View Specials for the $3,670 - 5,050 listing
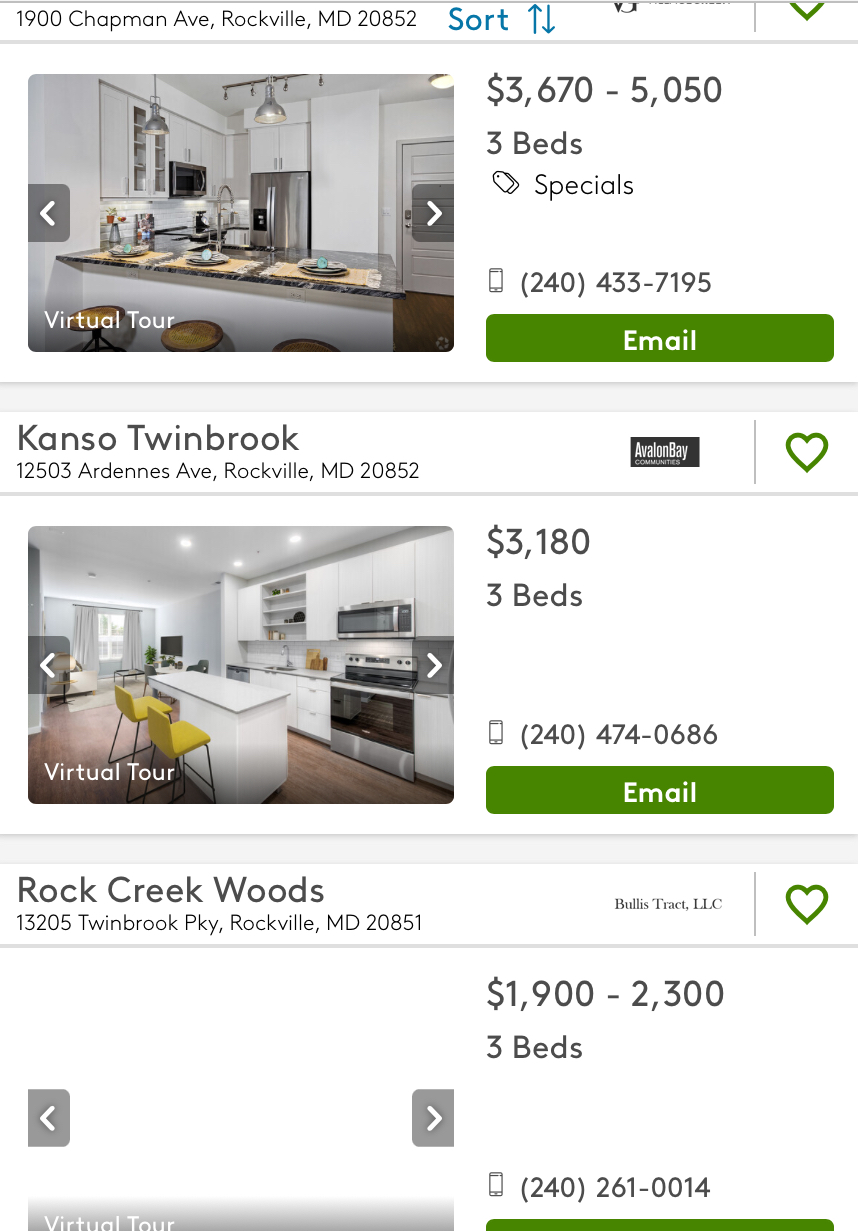858x1231 pixels. click(x=583, y=185)
